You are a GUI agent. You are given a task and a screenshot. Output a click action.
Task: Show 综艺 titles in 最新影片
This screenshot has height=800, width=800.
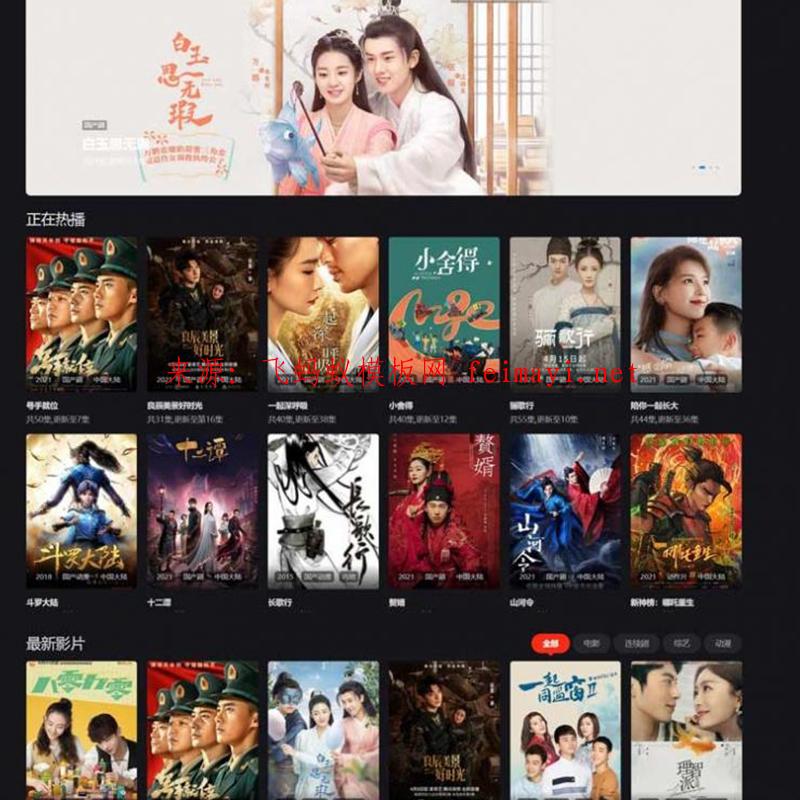point(681,644)
